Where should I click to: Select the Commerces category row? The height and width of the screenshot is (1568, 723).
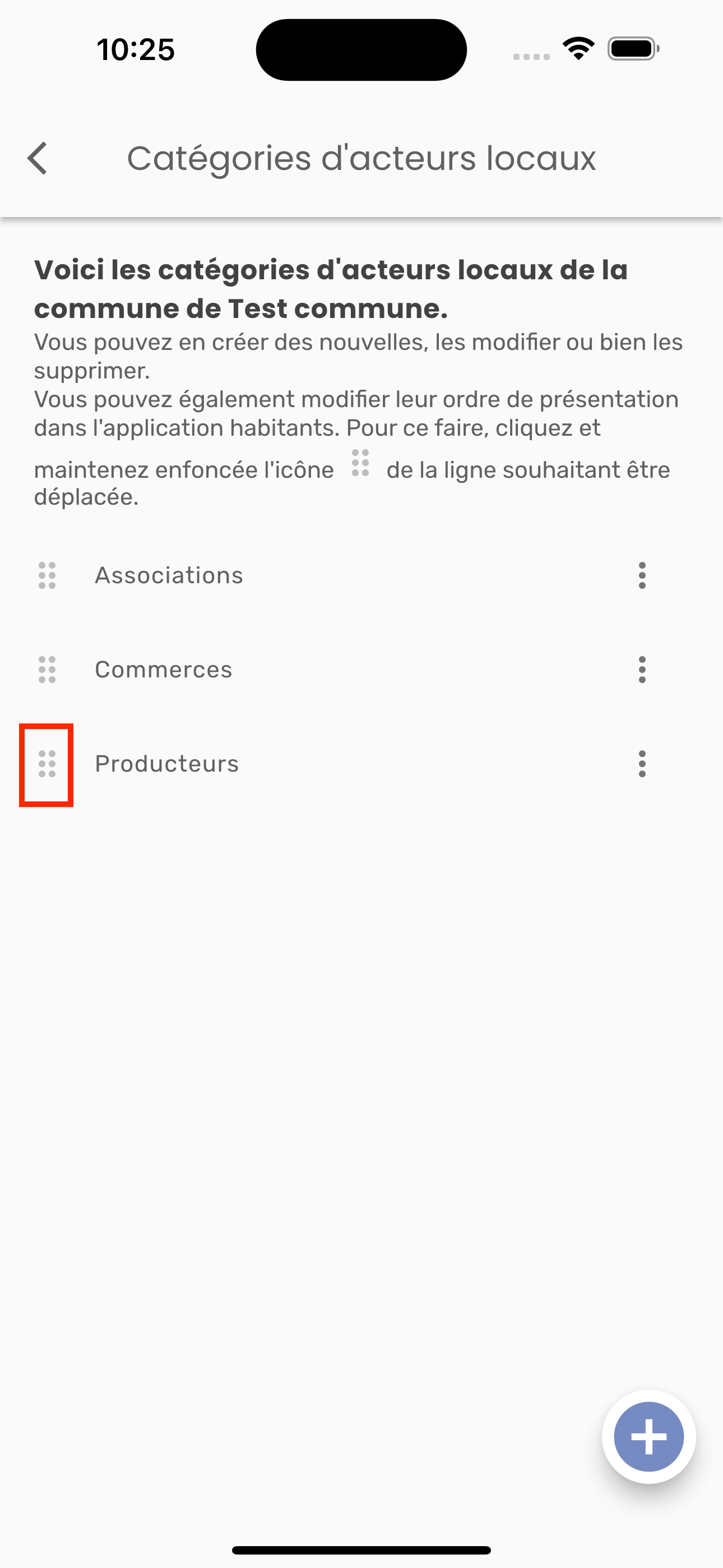pos(164,670)
